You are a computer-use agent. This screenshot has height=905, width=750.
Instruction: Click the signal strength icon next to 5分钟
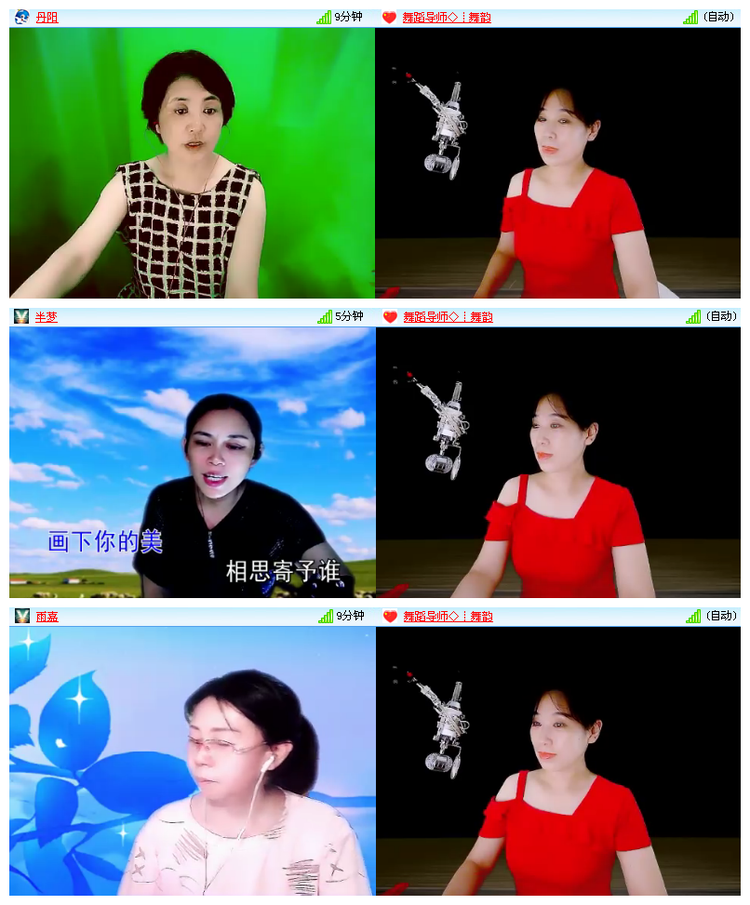click(x=323, y=316)
